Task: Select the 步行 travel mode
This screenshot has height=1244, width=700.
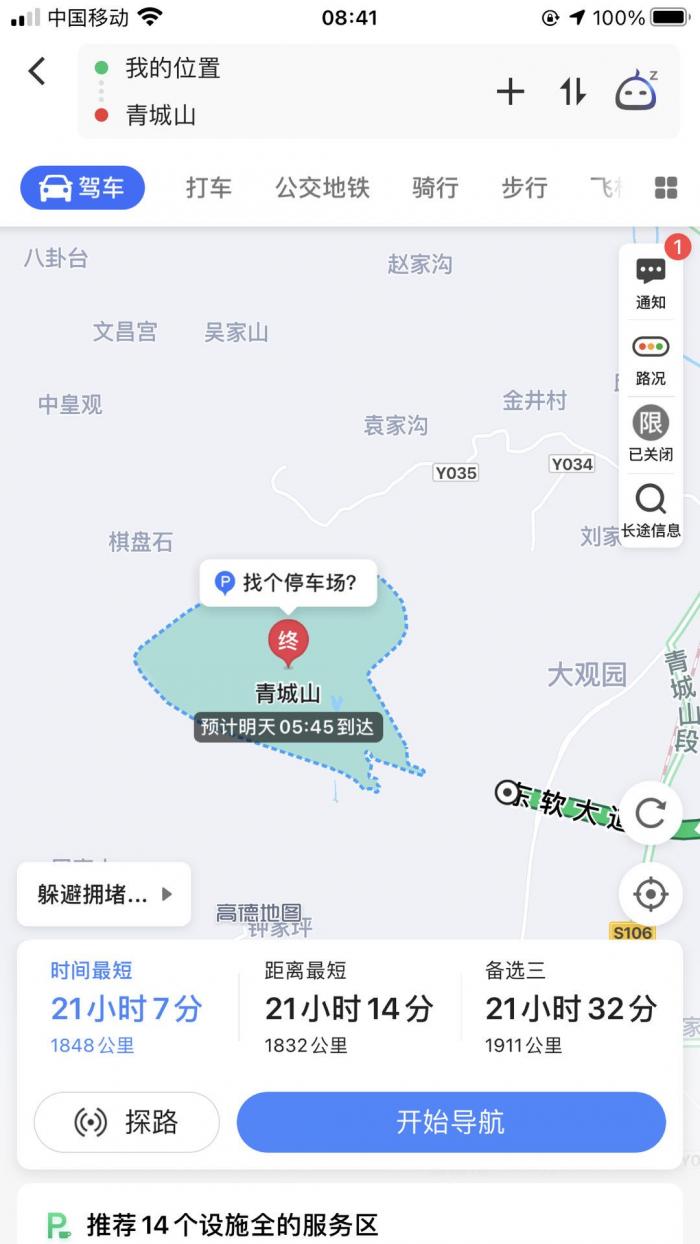Action: tap(524, 187)
